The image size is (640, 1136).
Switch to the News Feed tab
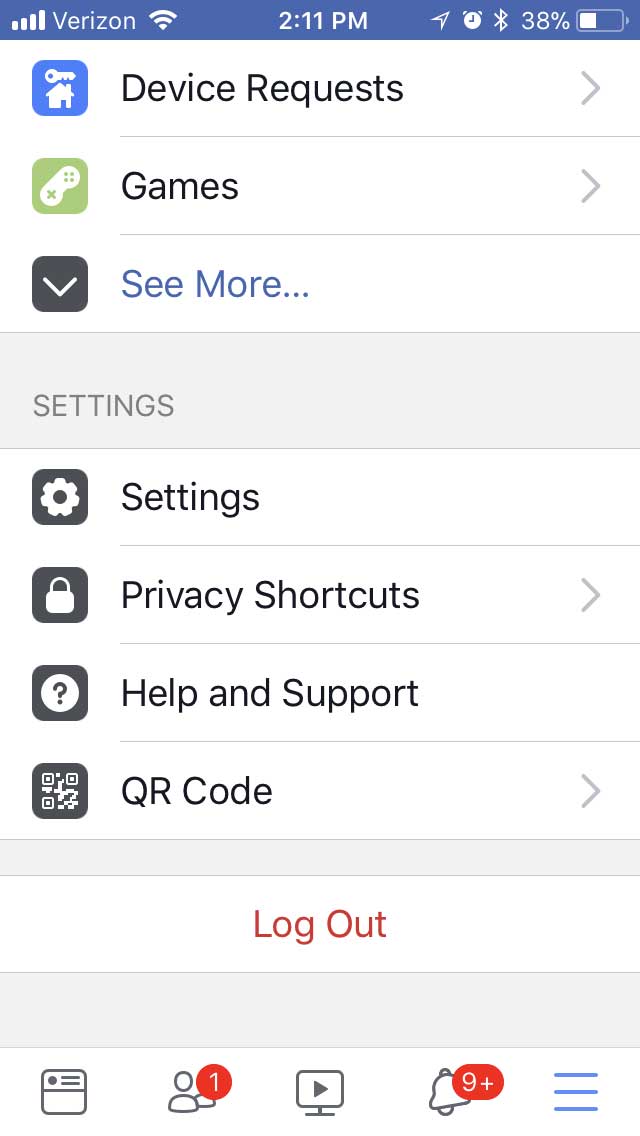click(64, 1091)
